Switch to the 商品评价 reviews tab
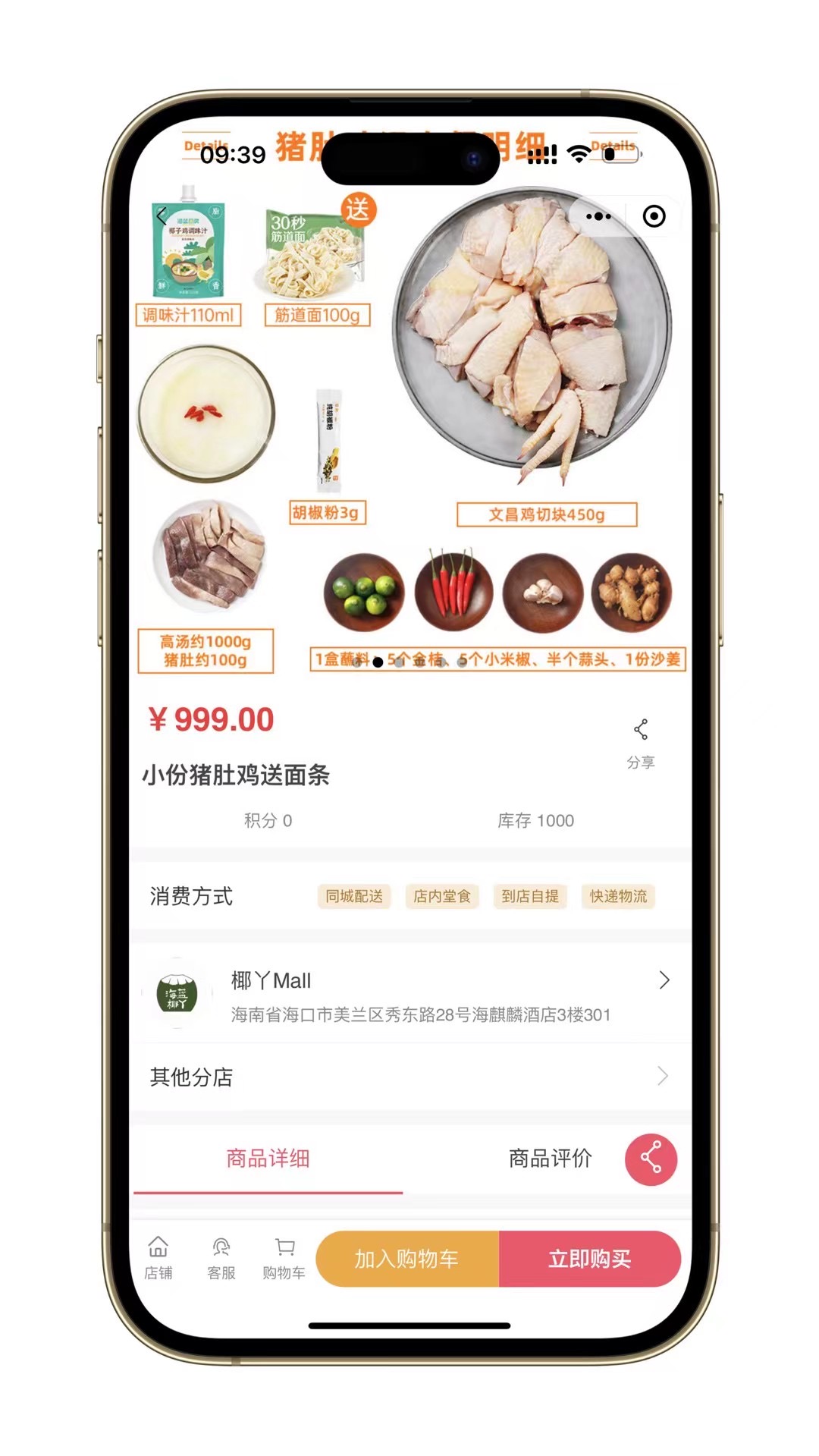 pyautogui.click(x=550, y=1158)
